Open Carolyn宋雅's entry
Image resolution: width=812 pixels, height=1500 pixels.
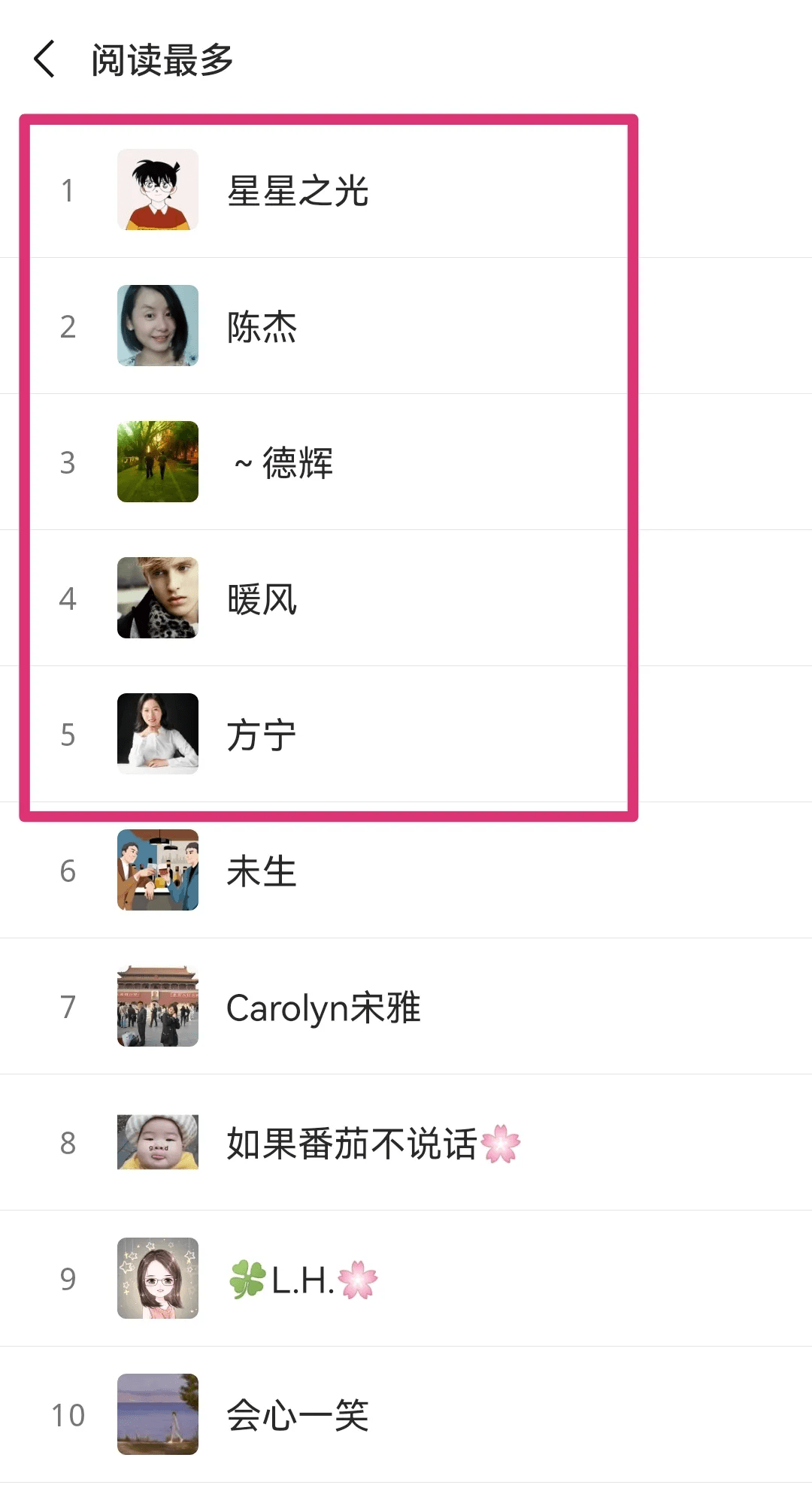point(323,1007)
